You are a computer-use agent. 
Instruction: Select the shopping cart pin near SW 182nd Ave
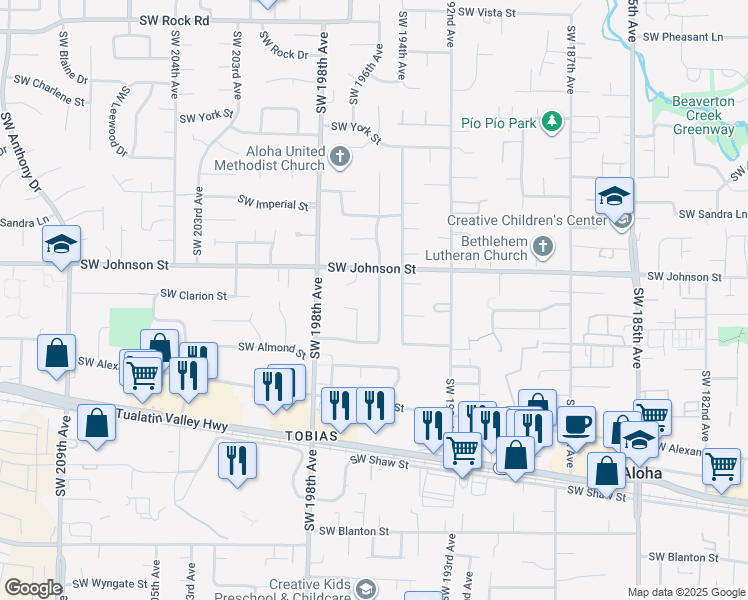tap(721, 466)
